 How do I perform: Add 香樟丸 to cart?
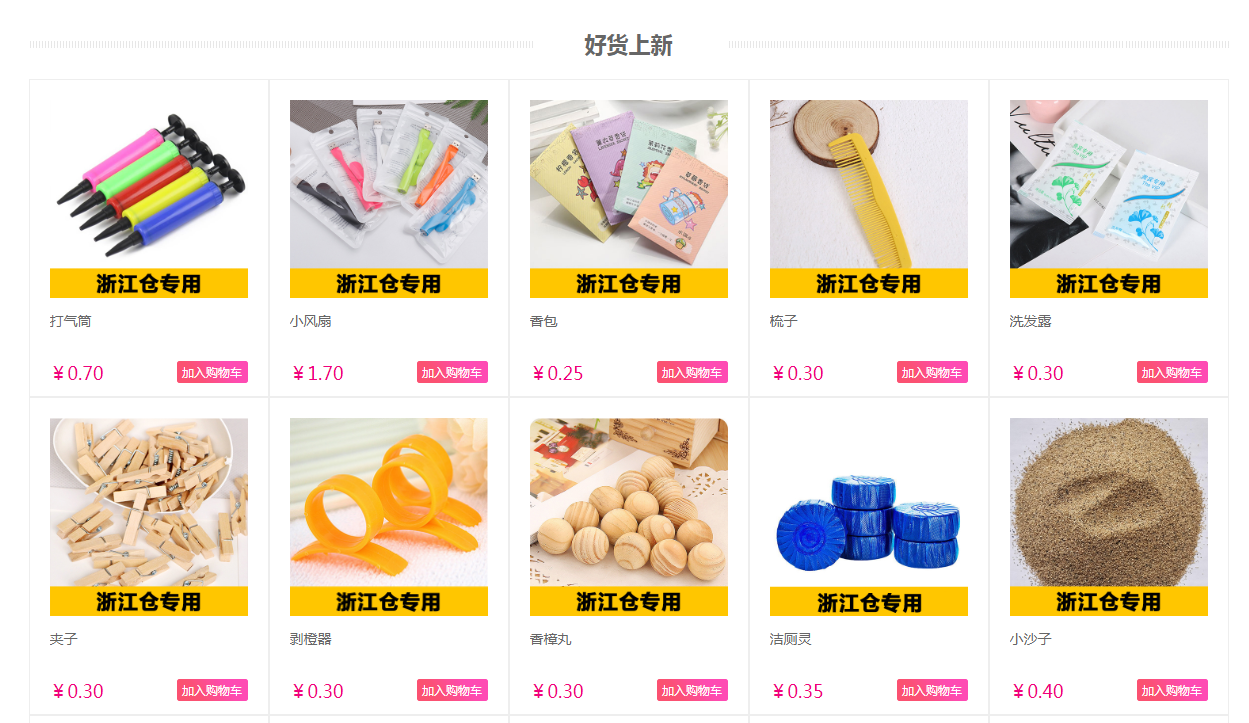[692, 691]
